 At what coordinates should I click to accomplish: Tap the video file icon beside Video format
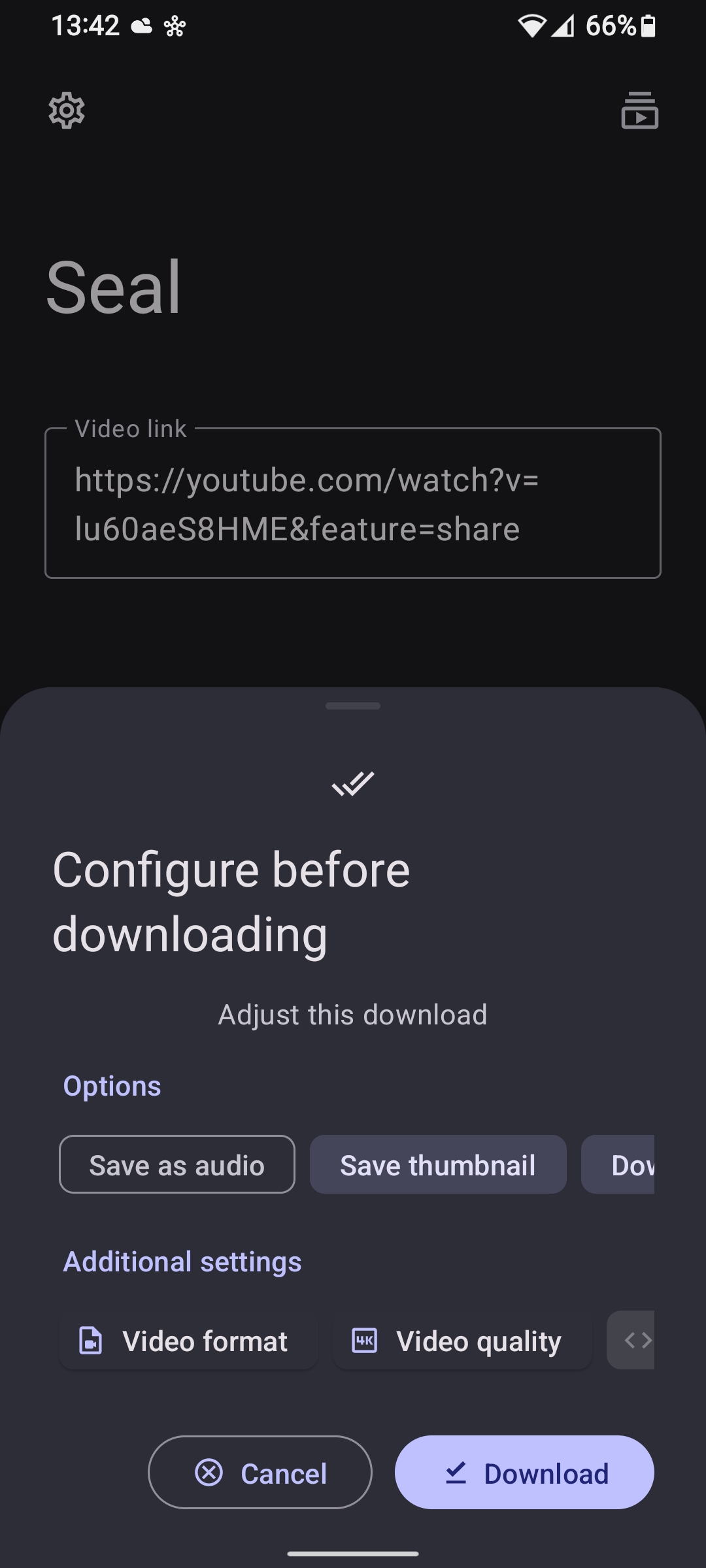tap(92, 1341)
